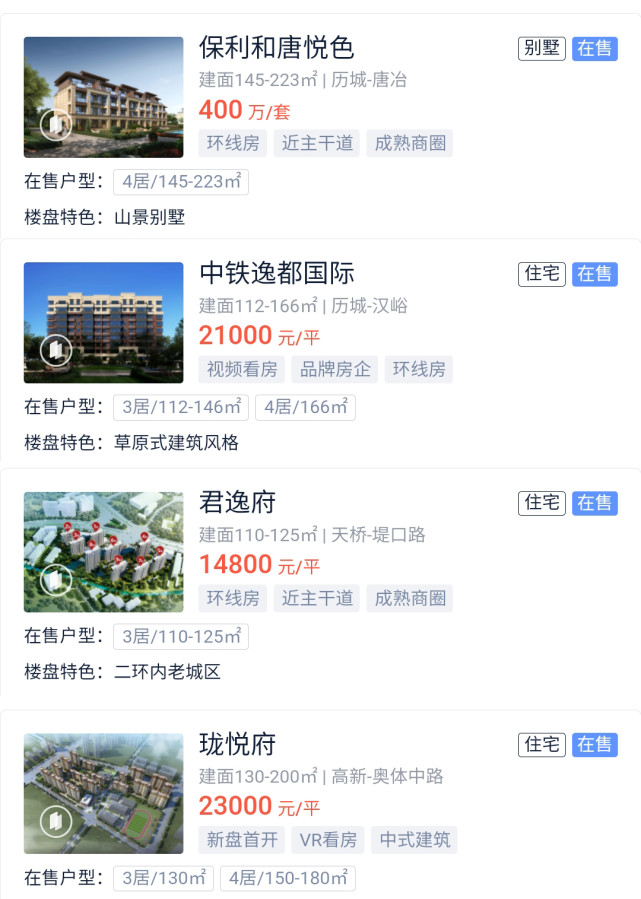Open the 珑悦府 listing
This screenshot has height=899, width=641.
(x=237, y=745)
